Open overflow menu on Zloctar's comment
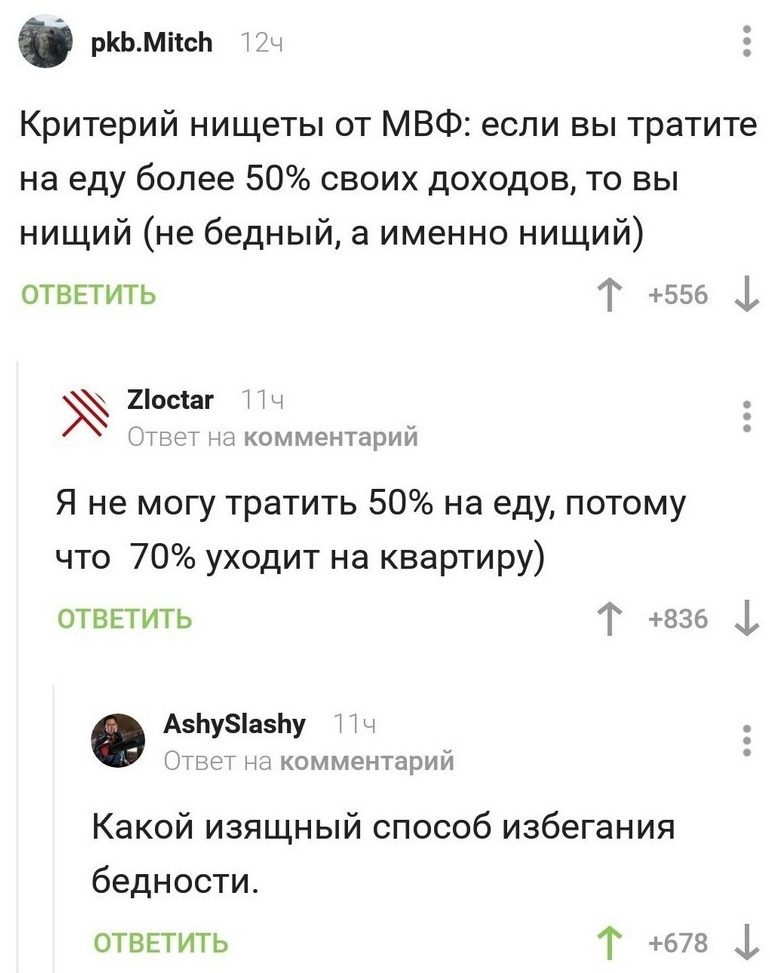The width and height of the screenshot is (770, 973). (746, 416)
